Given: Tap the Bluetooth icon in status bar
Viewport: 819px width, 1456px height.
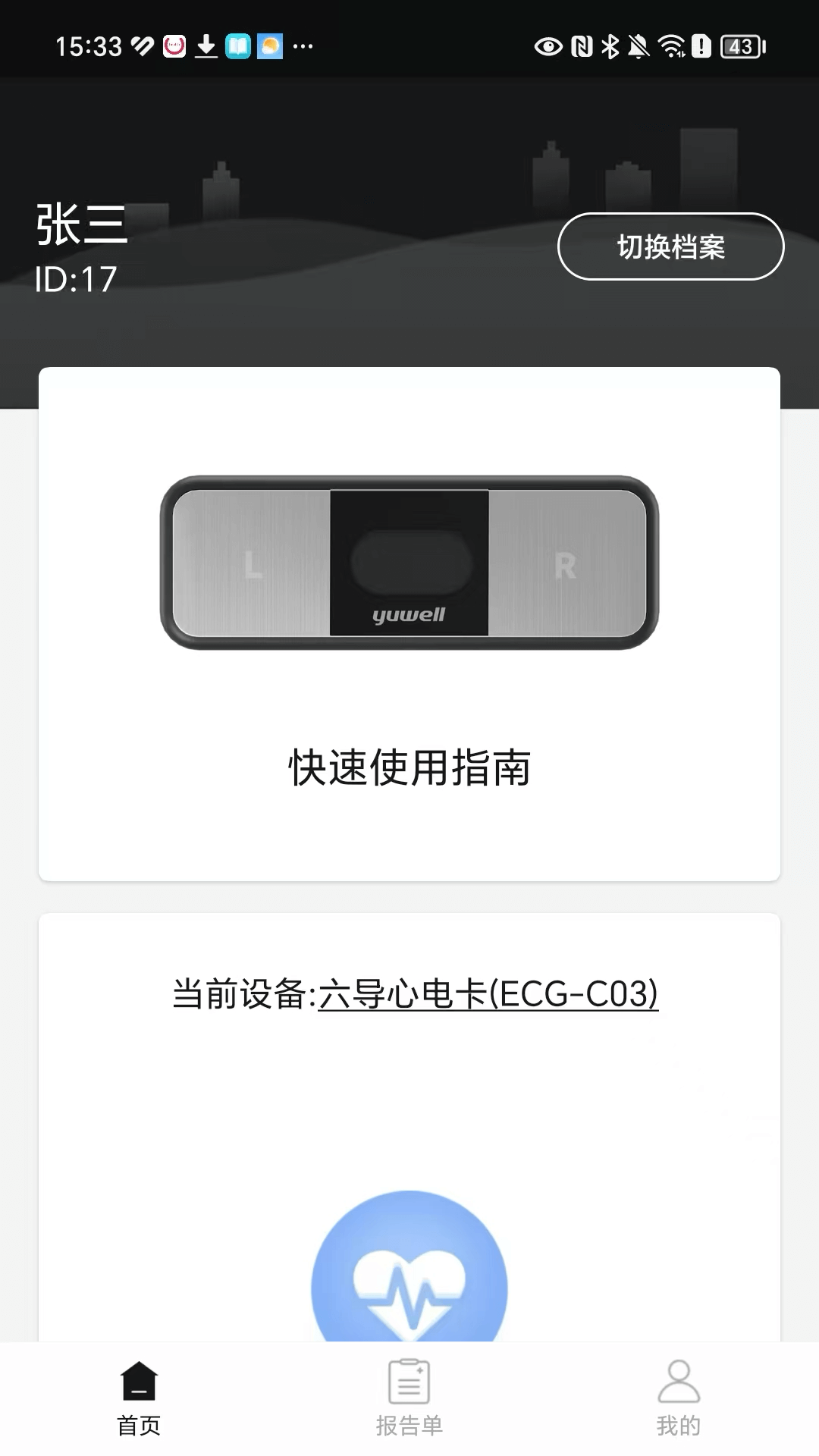Looking at the screenshot, I should (x=610, y=45).
